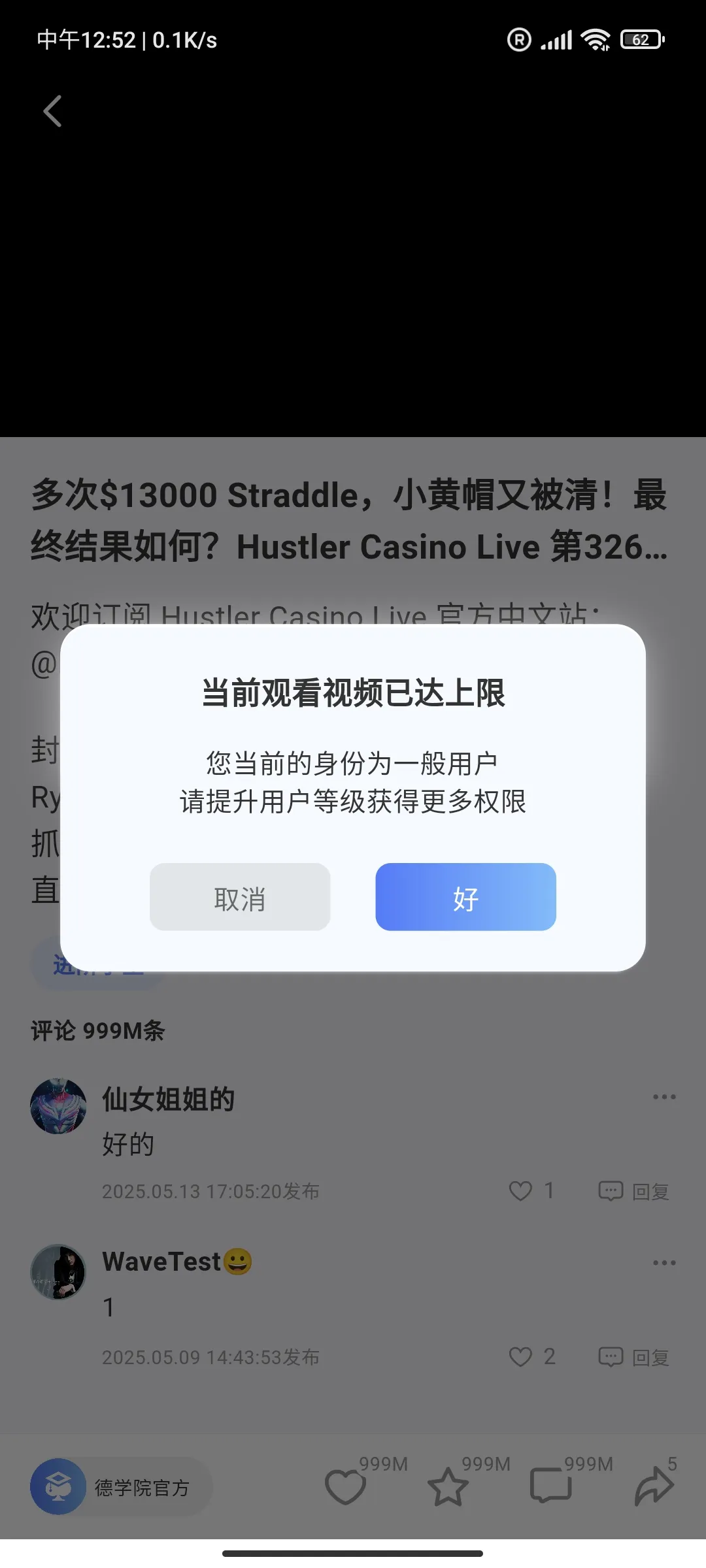Open the 评论 999M条 comments section header
Image resolution: width=706 pixels, height=1568 pixels.
(x=98, y=1030)
